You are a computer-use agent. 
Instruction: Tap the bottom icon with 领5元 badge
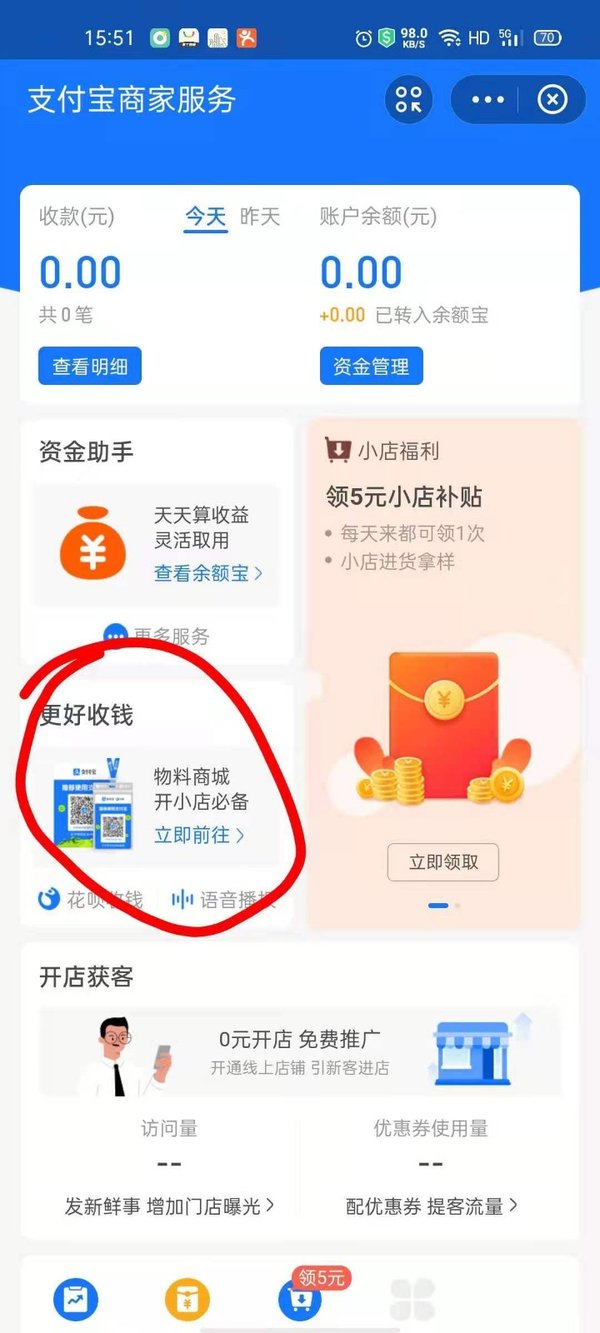[x=299, y=1298]
